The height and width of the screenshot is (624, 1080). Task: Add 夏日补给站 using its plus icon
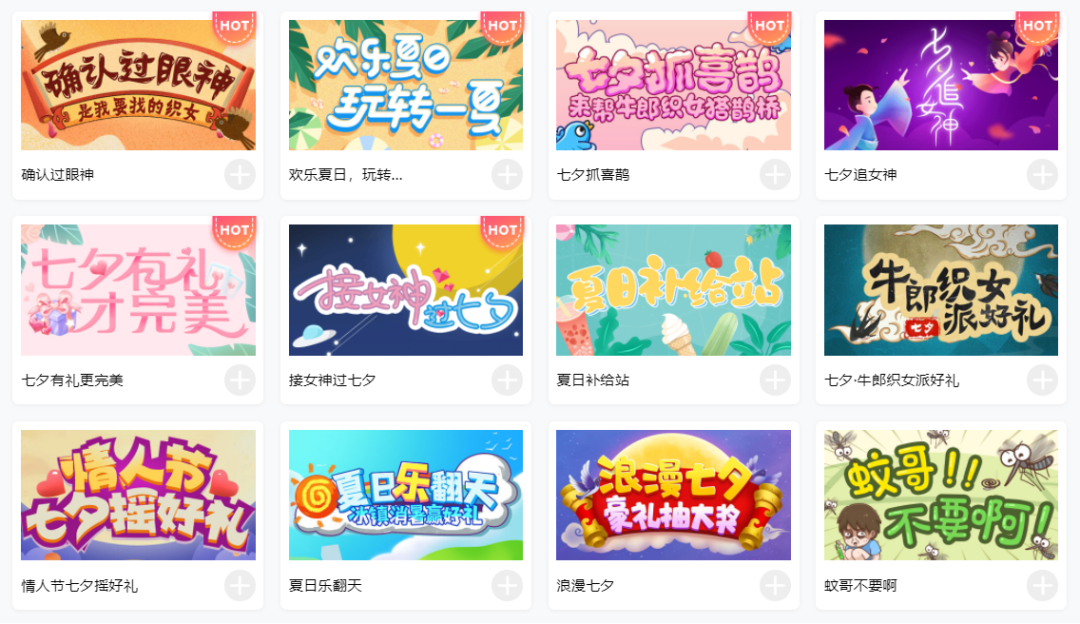775,380
